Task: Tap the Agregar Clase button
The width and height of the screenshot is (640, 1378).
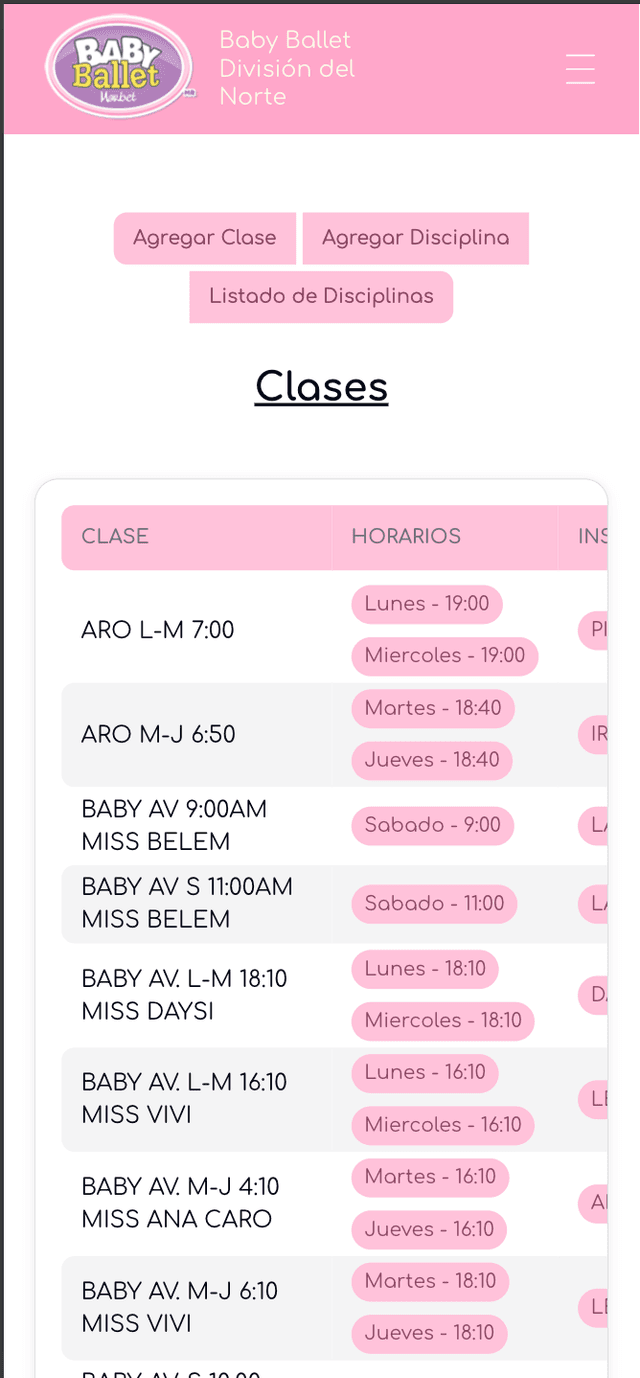Action: point(204,238)
